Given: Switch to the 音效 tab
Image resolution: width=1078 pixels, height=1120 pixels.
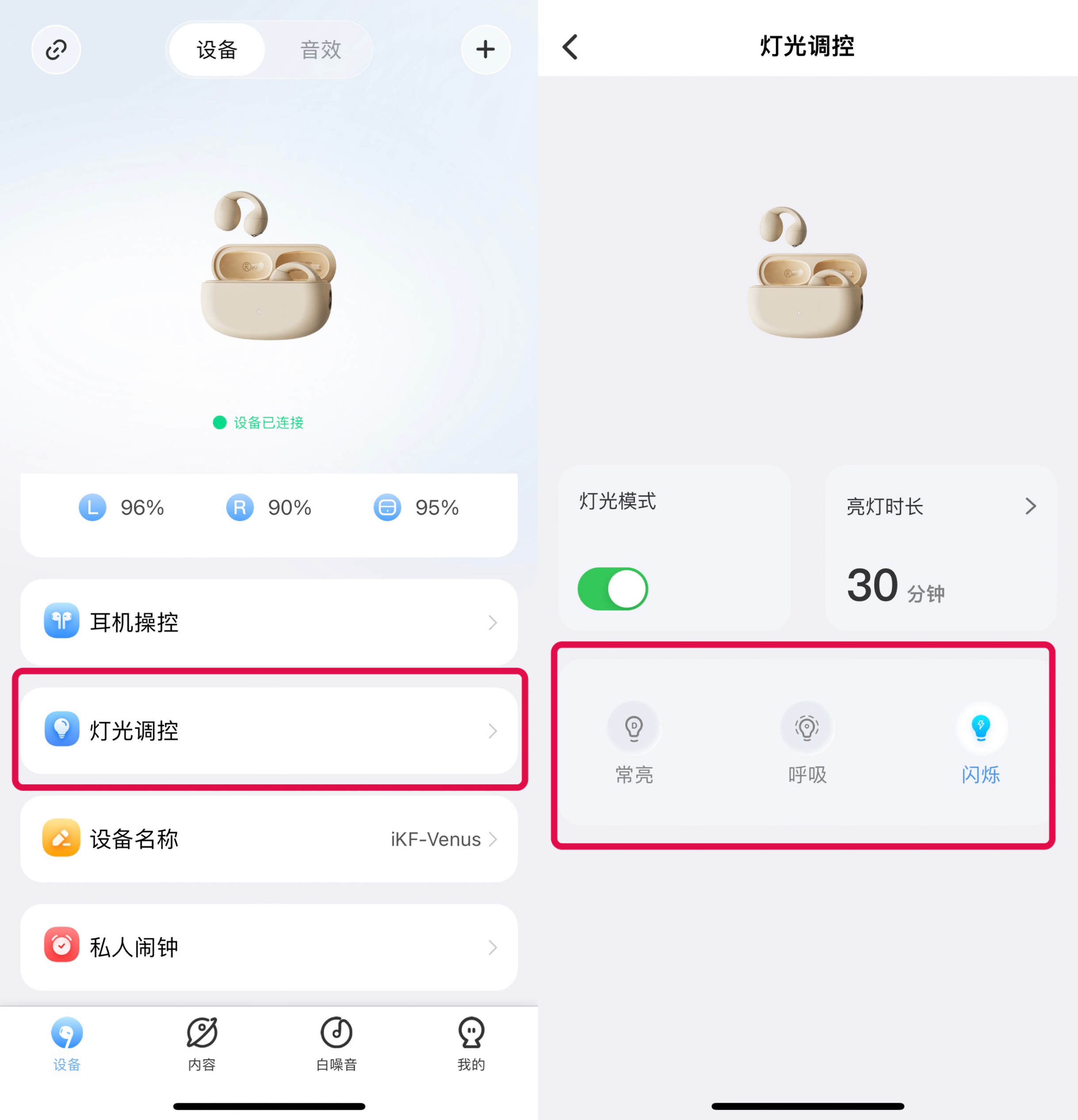Looking at the screenshot, I should coord(321,50).
